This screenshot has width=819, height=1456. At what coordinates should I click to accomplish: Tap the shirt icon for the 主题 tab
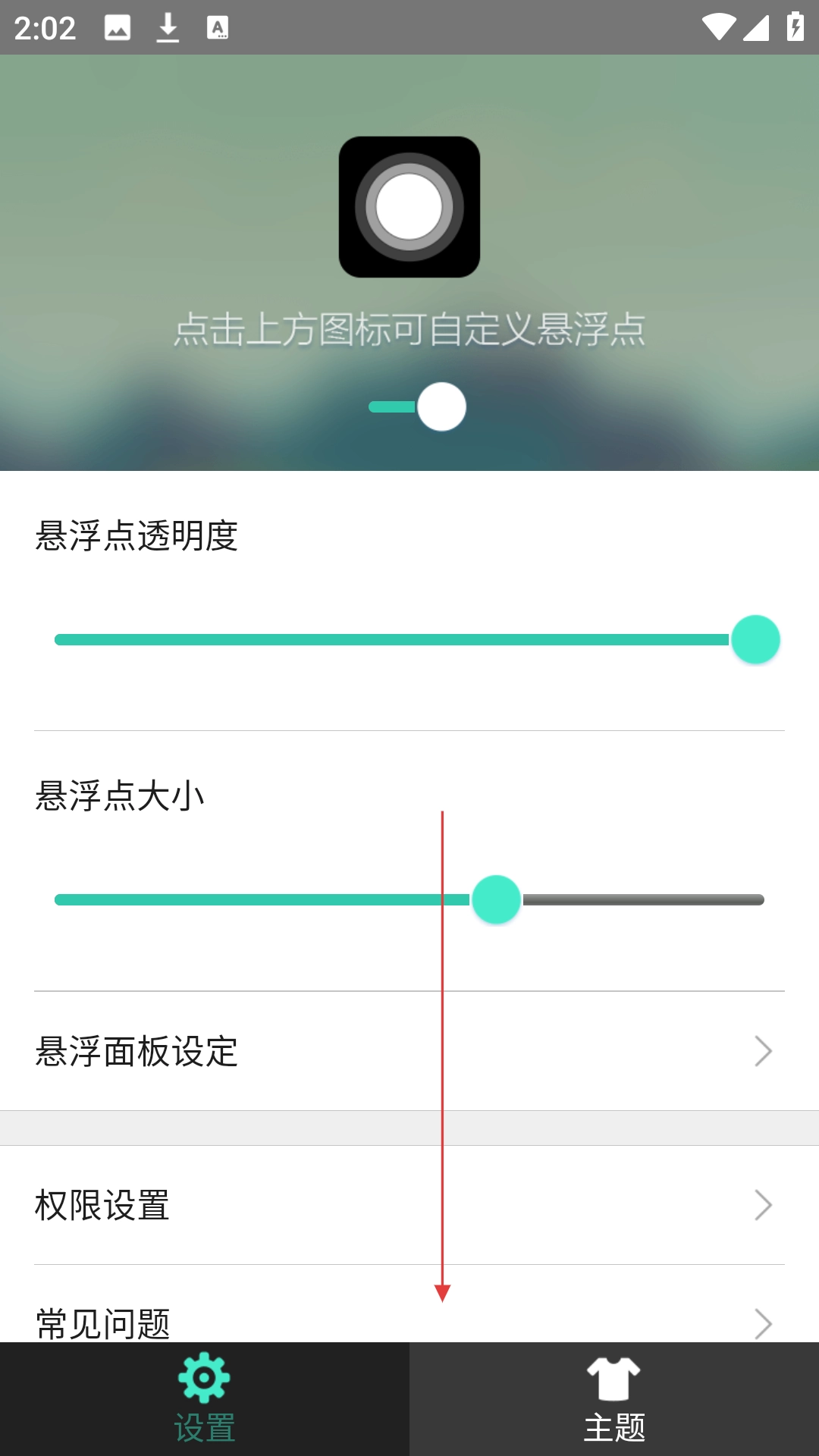(x=613, y=1374)
